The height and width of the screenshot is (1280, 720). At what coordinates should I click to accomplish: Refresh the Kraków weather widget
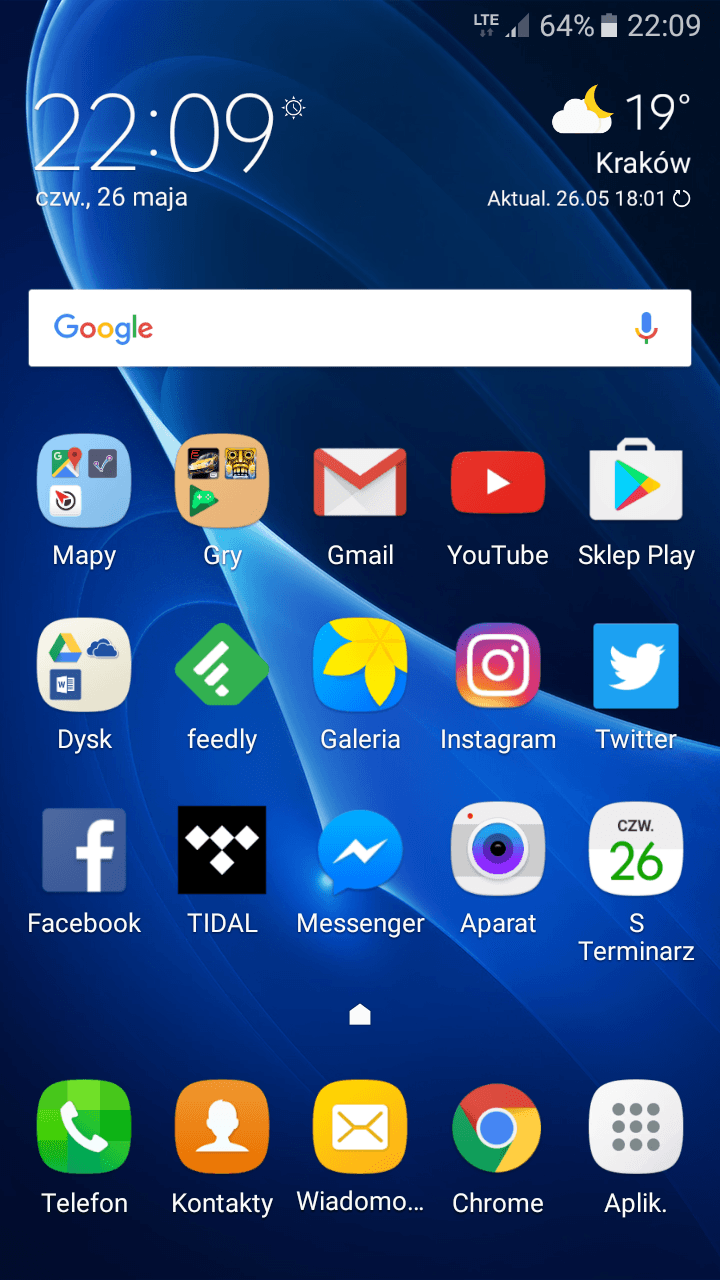tap(681, 199)
